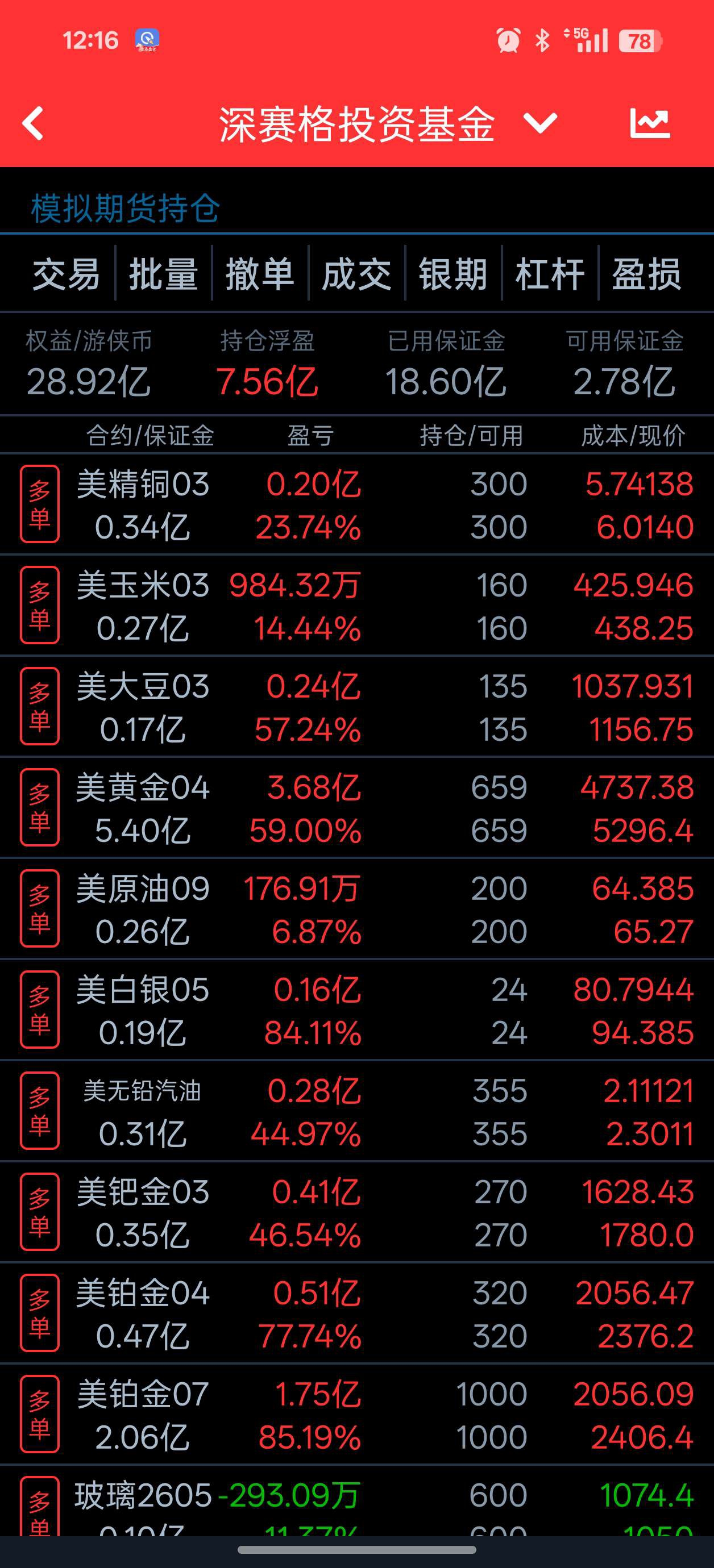
Task: Select the 美铂金07 holding
Action: pos(357,1414)
